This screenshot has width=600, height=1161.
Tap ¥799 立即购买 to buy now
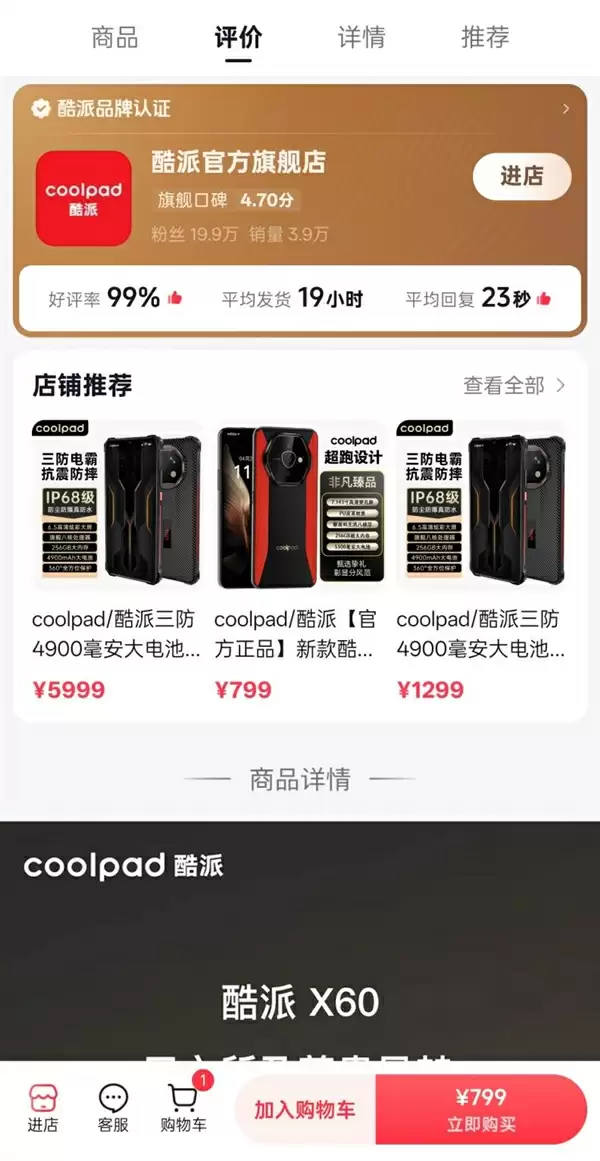pyautogui.click(x=481, y=1109)
